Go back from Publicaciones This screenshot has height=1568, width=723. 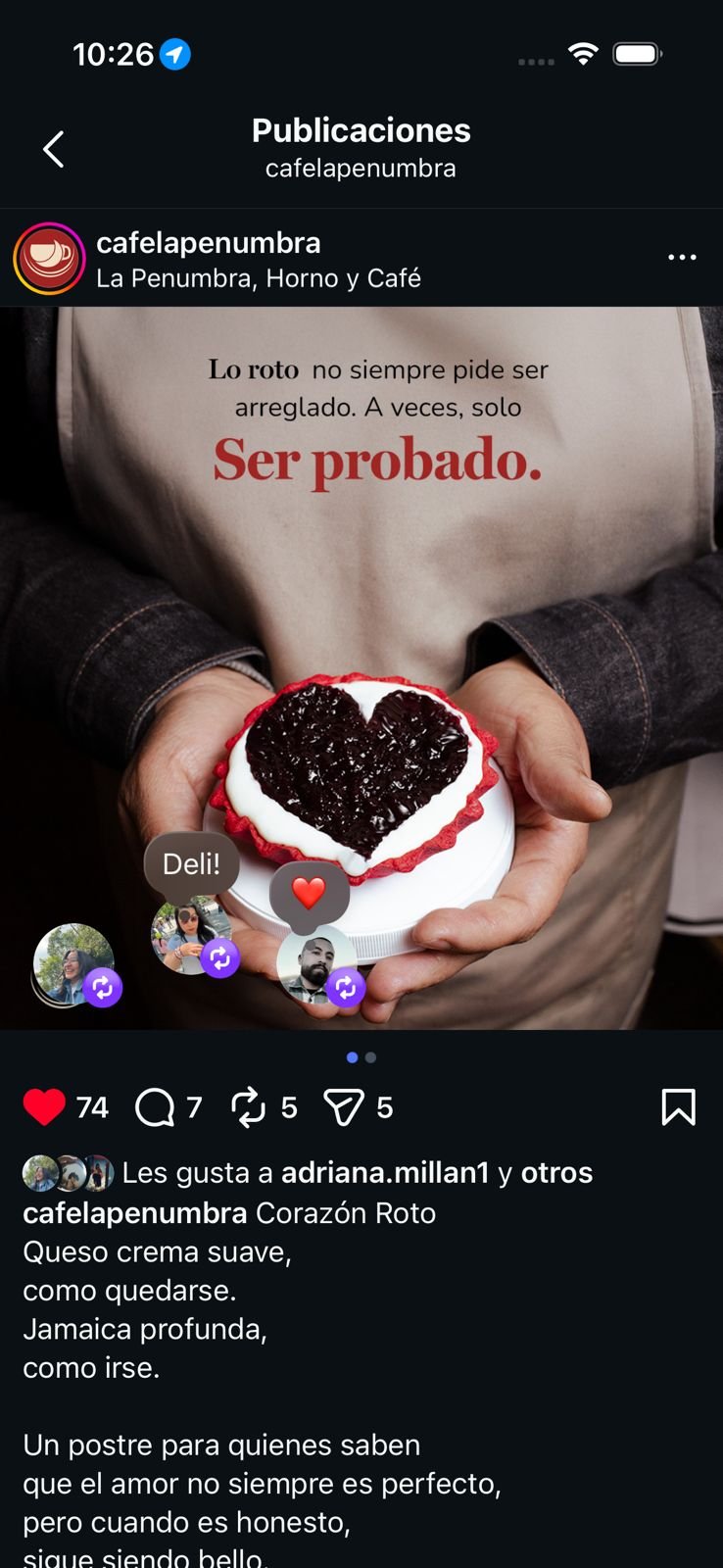click(54, 149)
